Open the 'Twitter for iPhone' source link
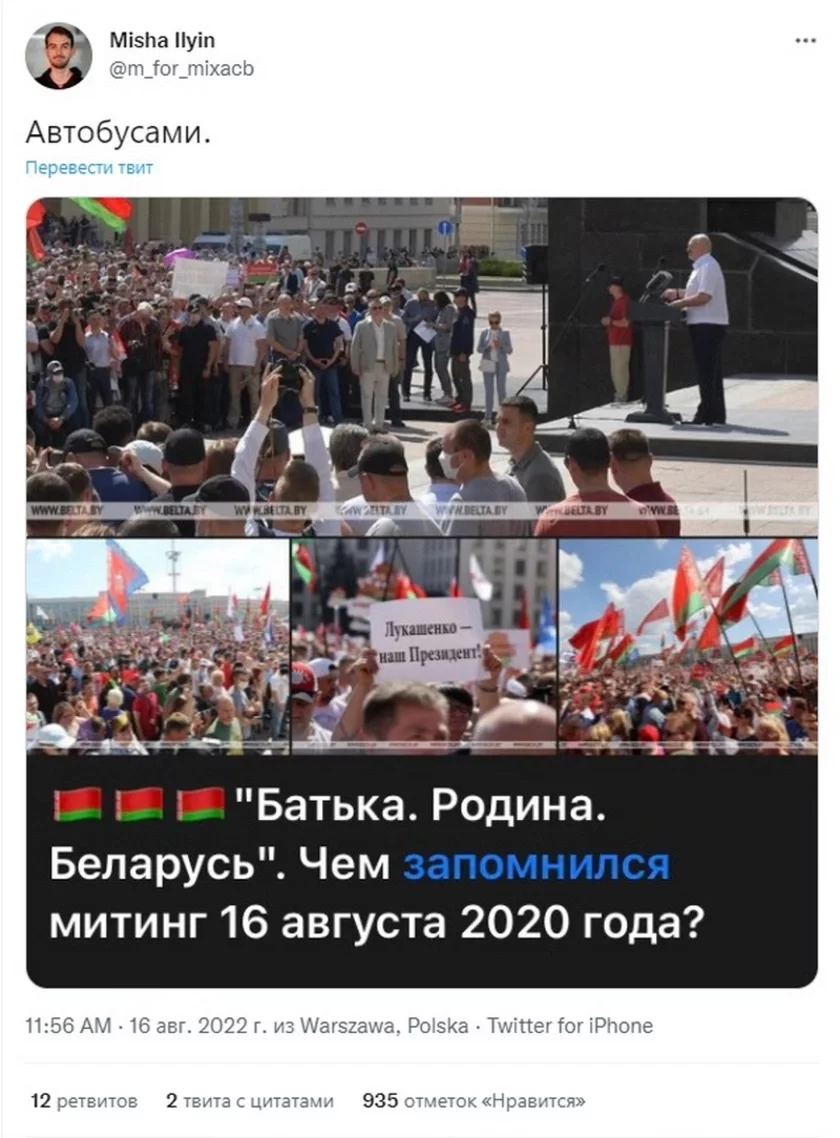 point(570,1026)
